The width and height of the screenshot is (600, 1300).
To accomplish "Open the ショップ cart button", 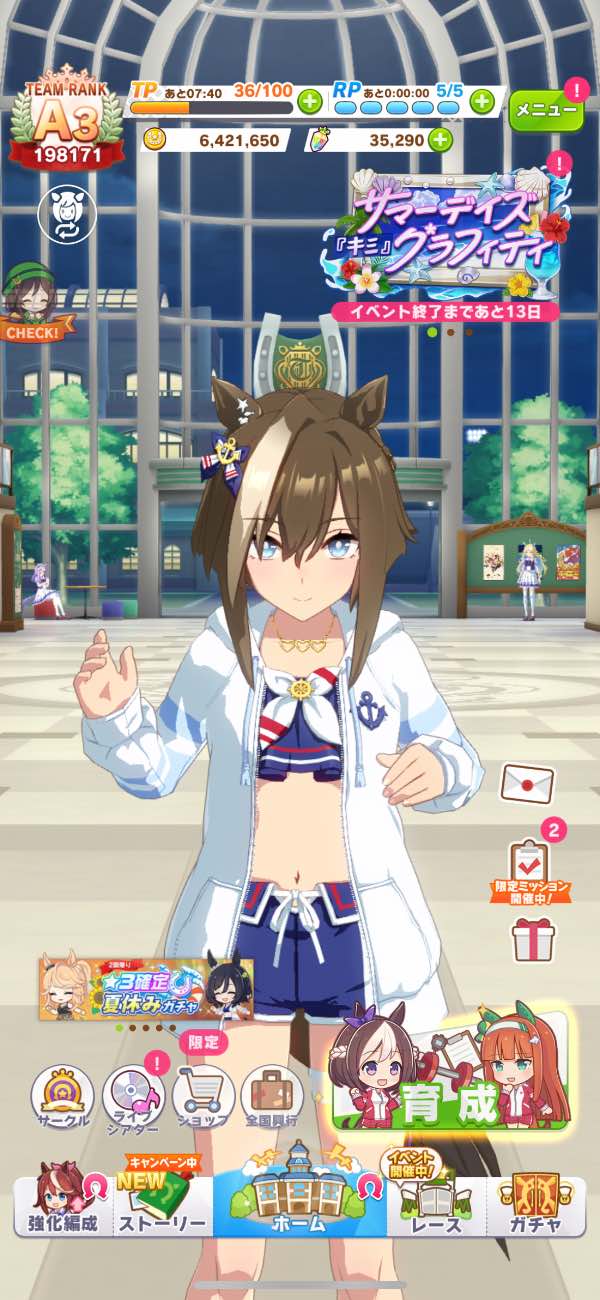I will pos(203,1096).
